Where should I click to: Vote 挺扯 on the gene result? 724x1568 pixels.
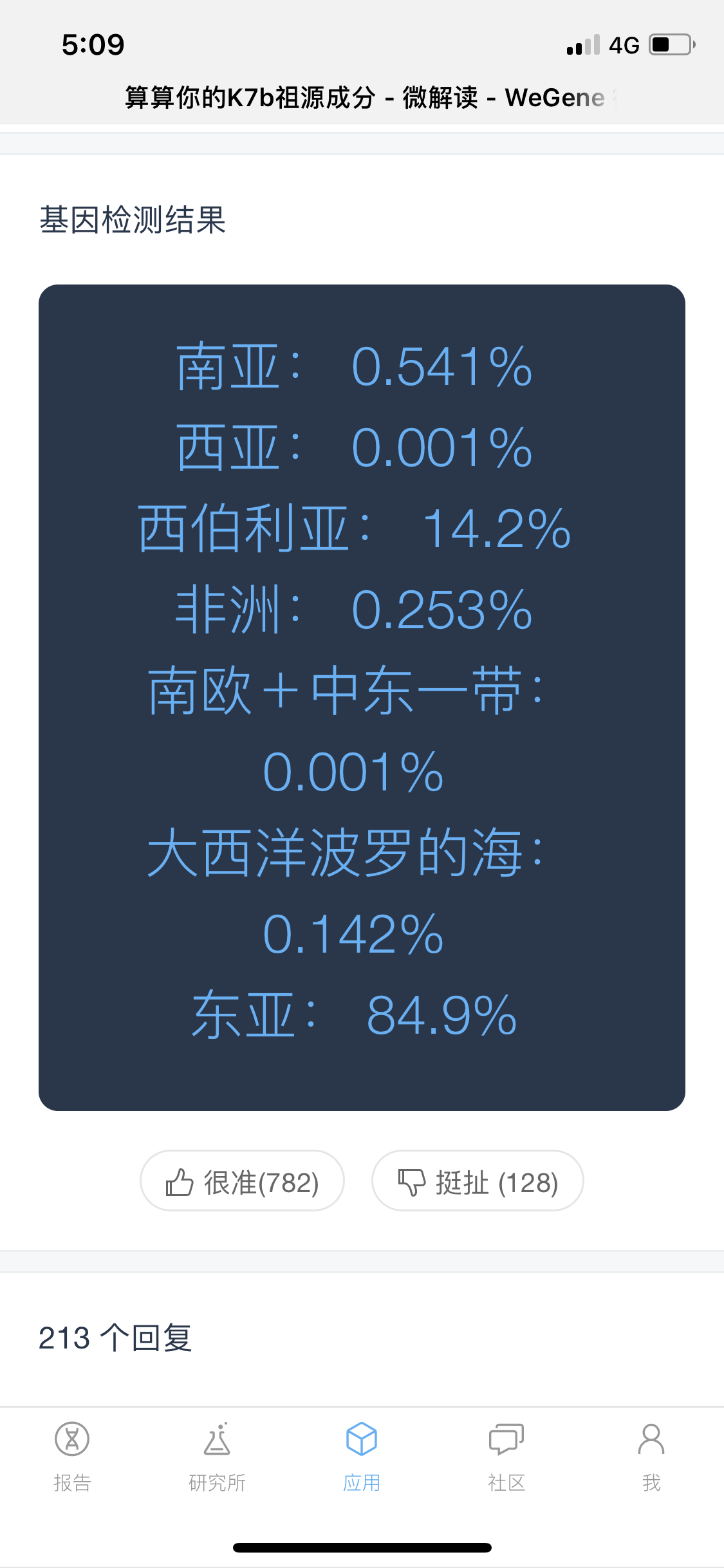478,1181
